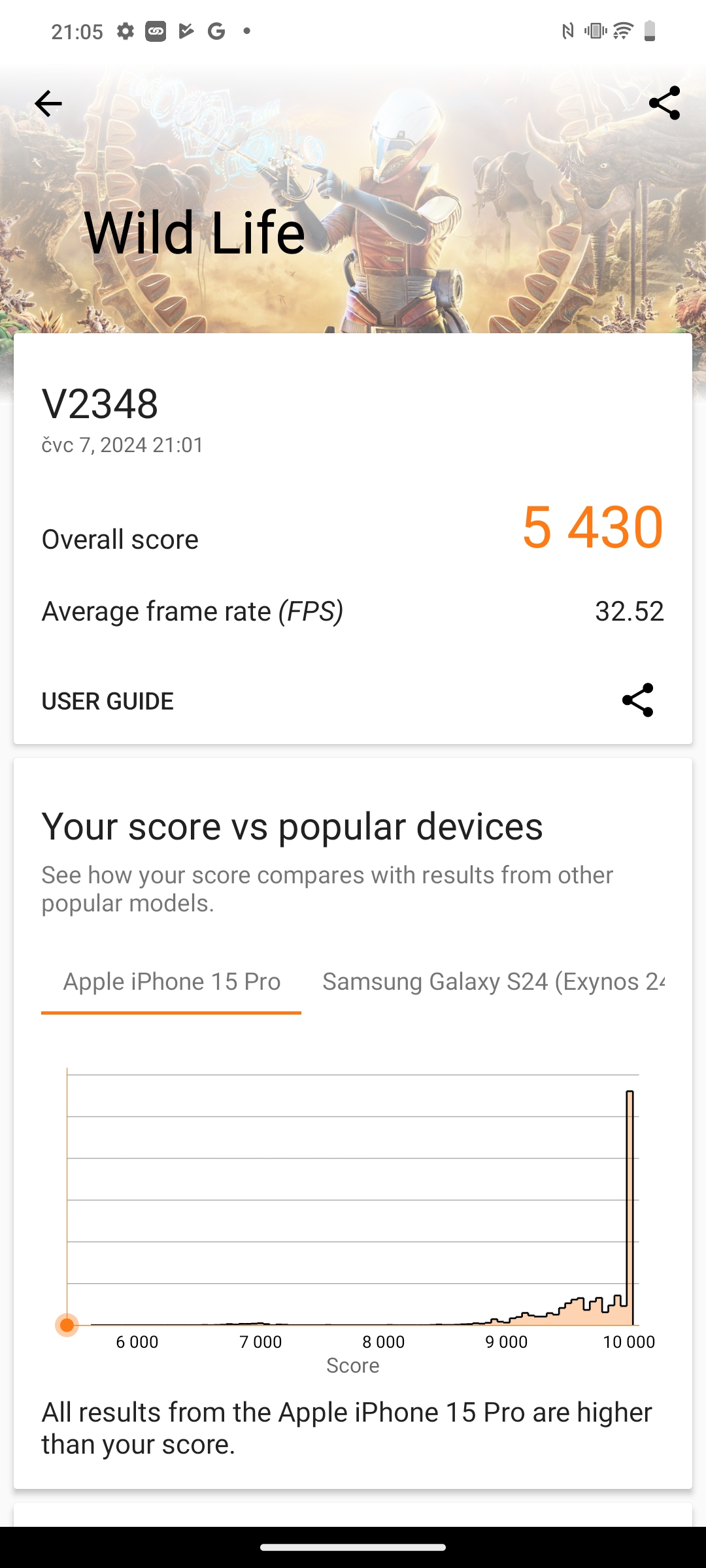The height and width of the screenshot is (1568, 706).
Task: Switch to Samsung Galaxy S24 comparison tab
Action: [493, 981]
